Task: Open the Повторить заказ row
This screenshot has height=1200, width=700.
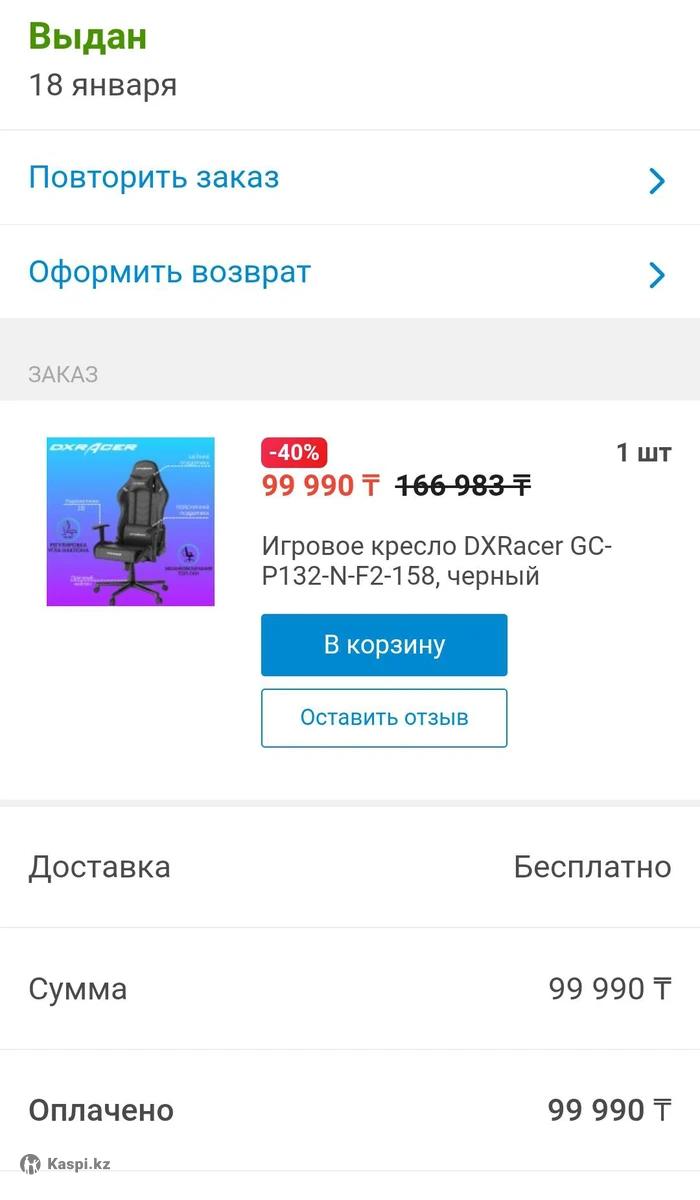Action: click(x=348, y=178)
